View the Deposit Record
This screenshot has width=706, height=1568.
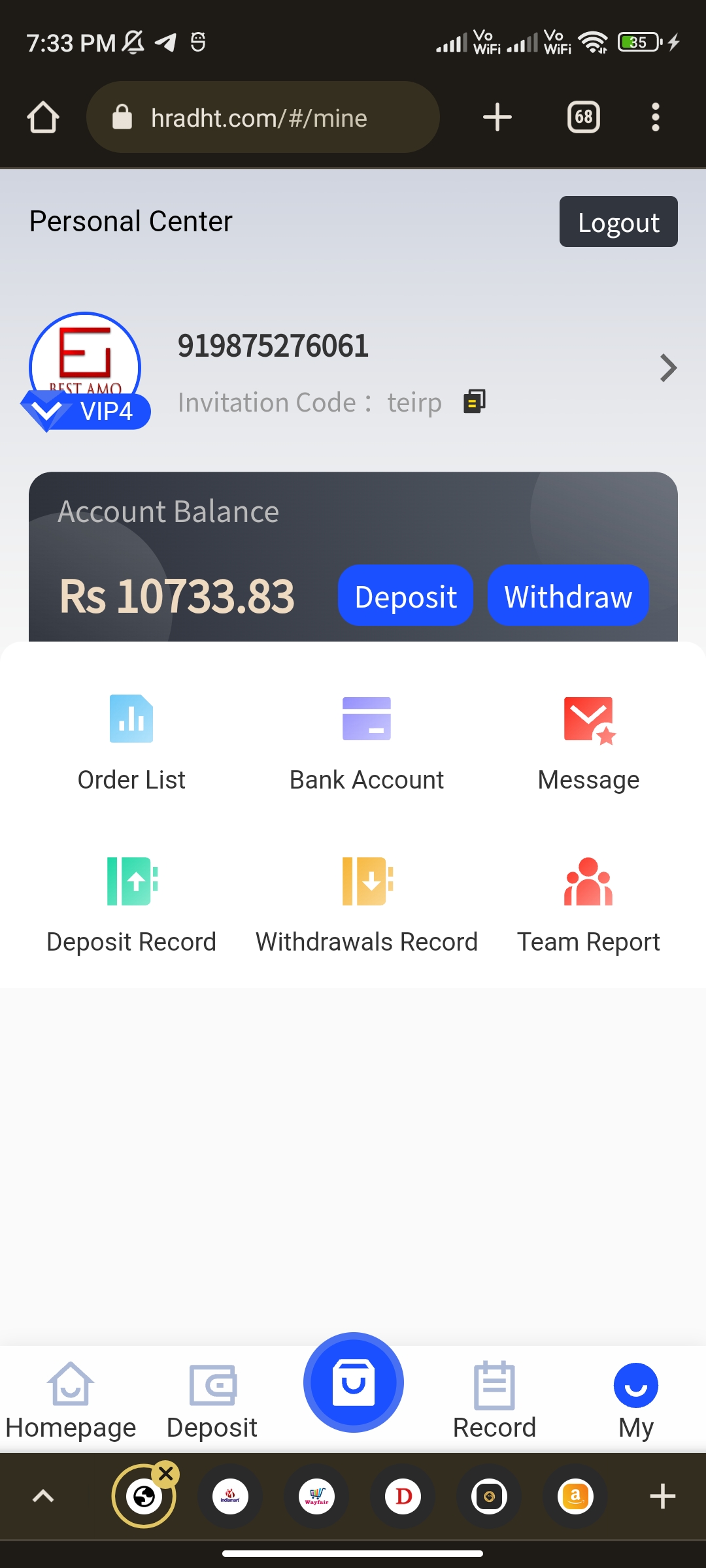tap(131, 904)
